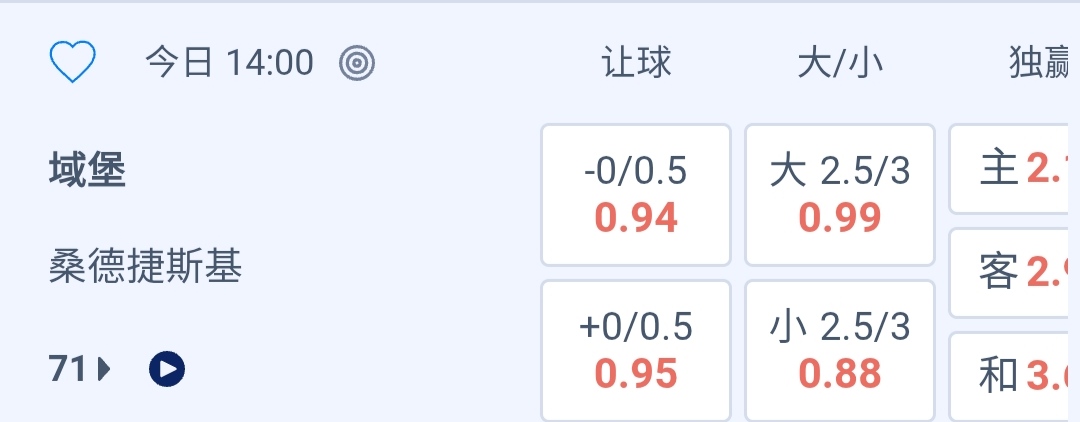Bet on 小 2.5/3 at 0.88
Image resolution: width=1080 pixels, height=422 pixels.
tap(840, 350)
